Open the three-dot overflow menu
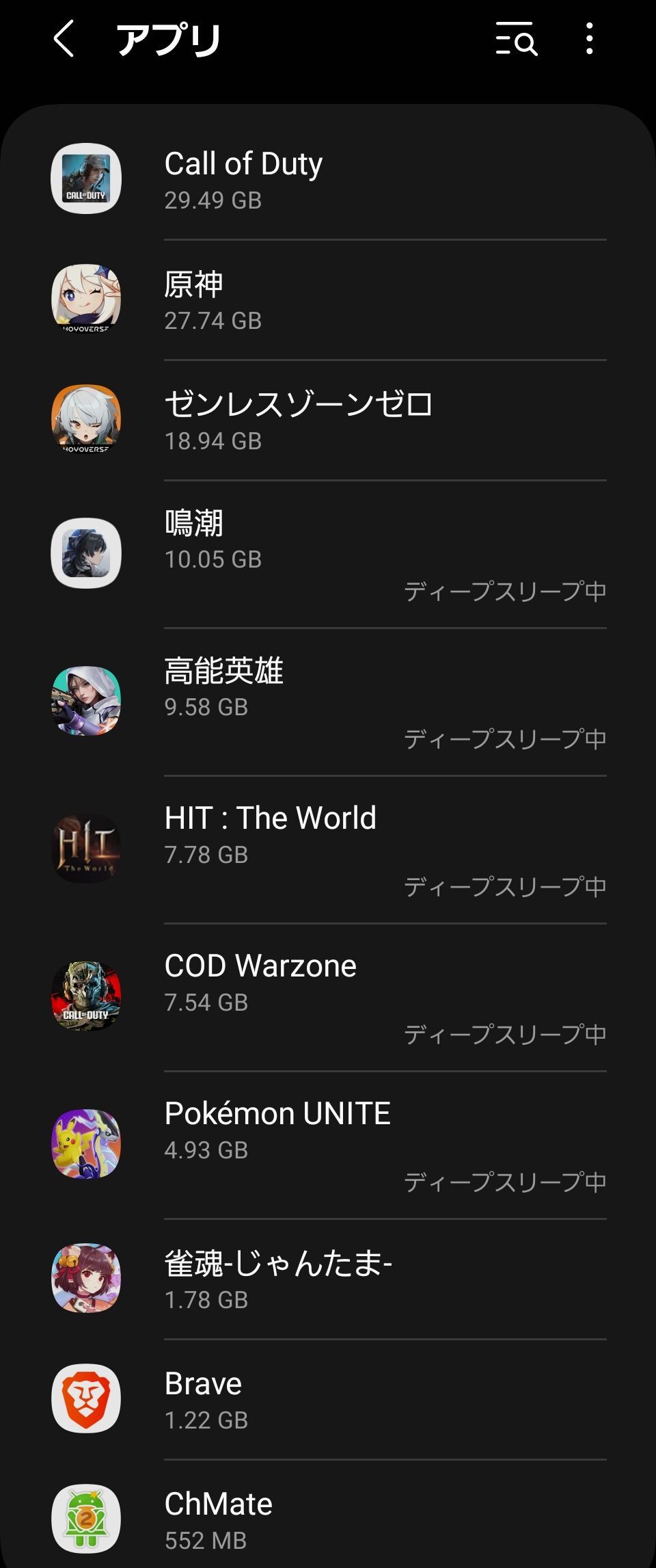The image size is (656, 1568). [589, 39]
